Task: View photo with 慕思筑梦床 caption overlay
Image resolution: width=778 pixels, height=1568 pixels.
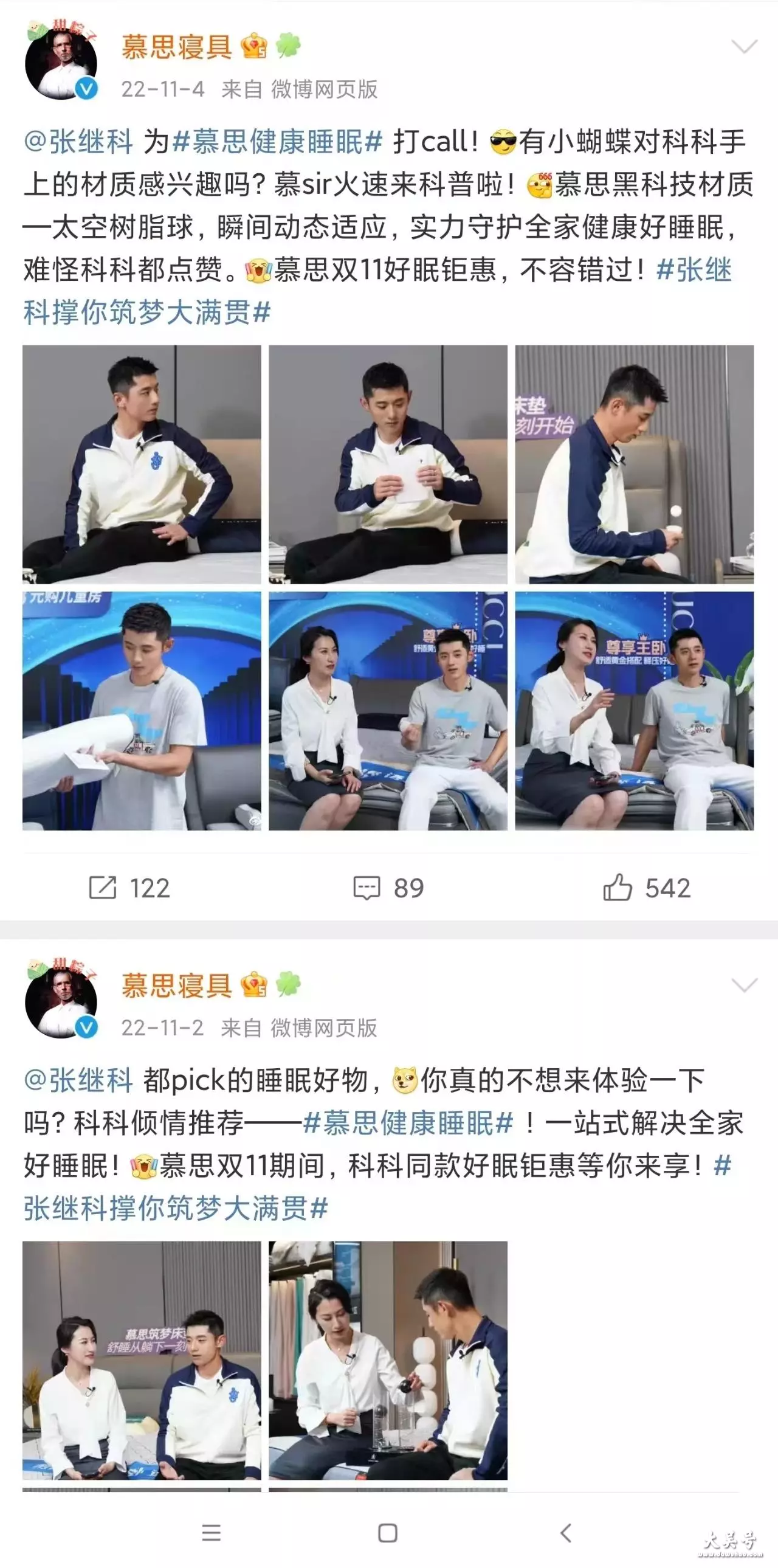Action: [142, 1361]
